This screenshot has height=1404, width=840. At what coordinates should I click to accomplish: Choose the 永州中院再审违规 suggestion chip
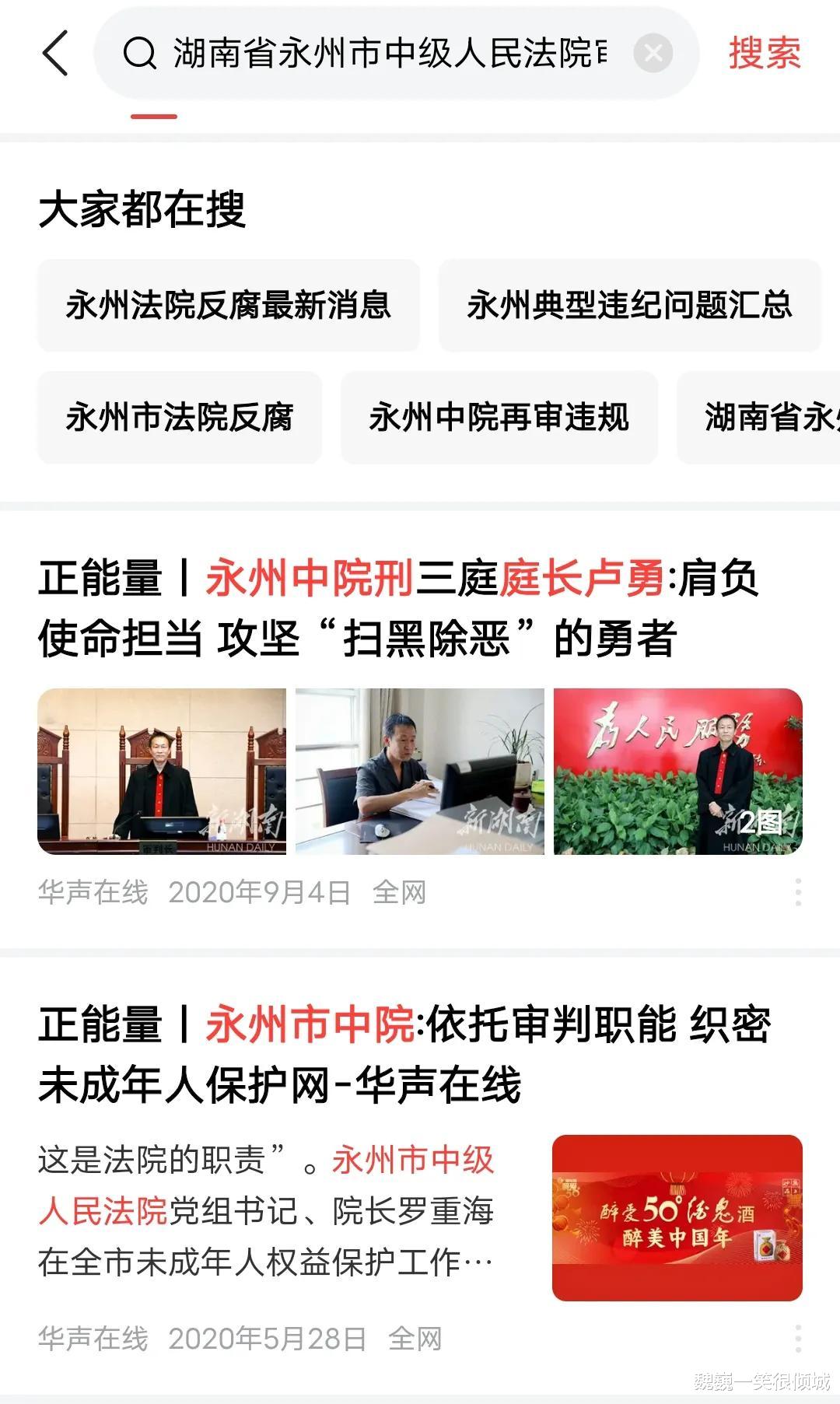point(499,417)
